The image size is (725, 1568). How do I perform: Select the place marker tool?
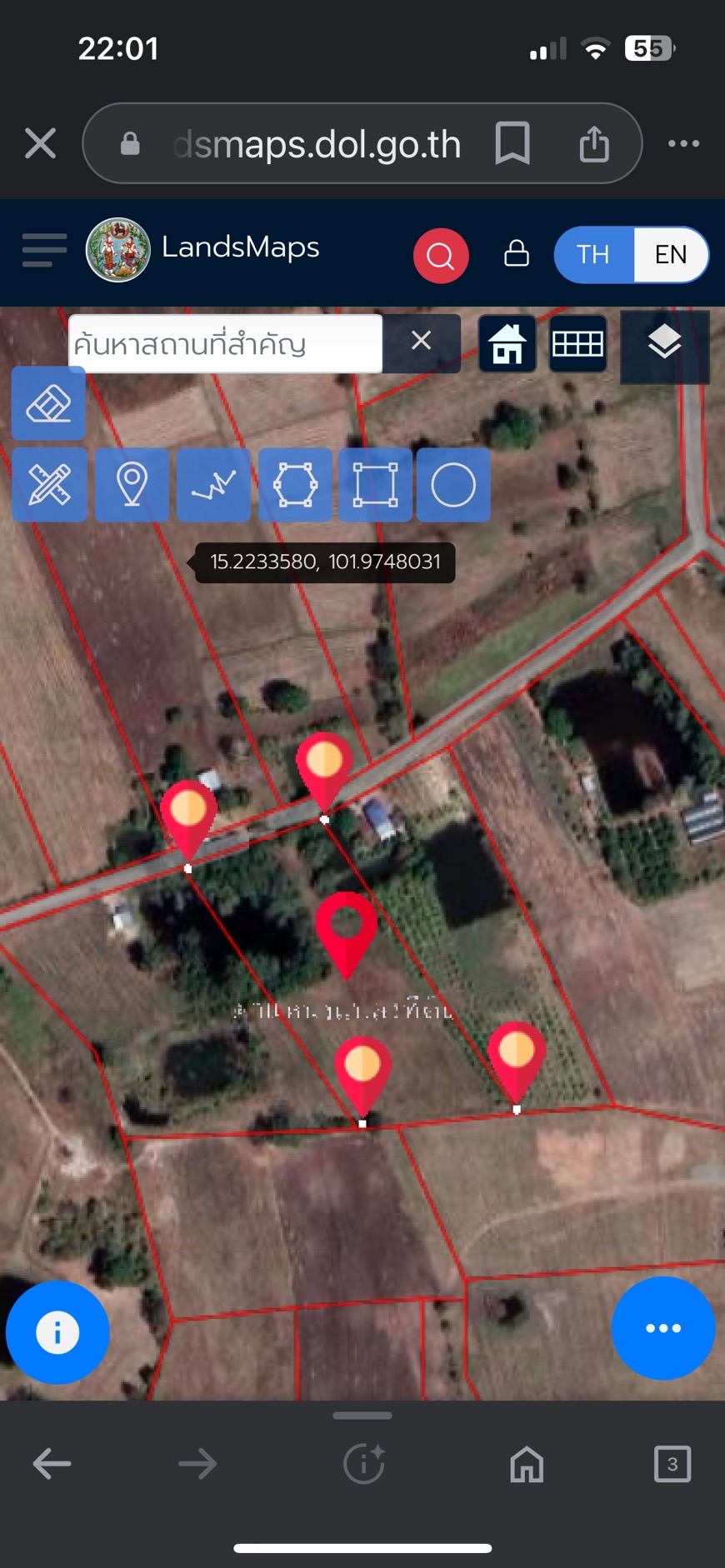click(132, 485)
